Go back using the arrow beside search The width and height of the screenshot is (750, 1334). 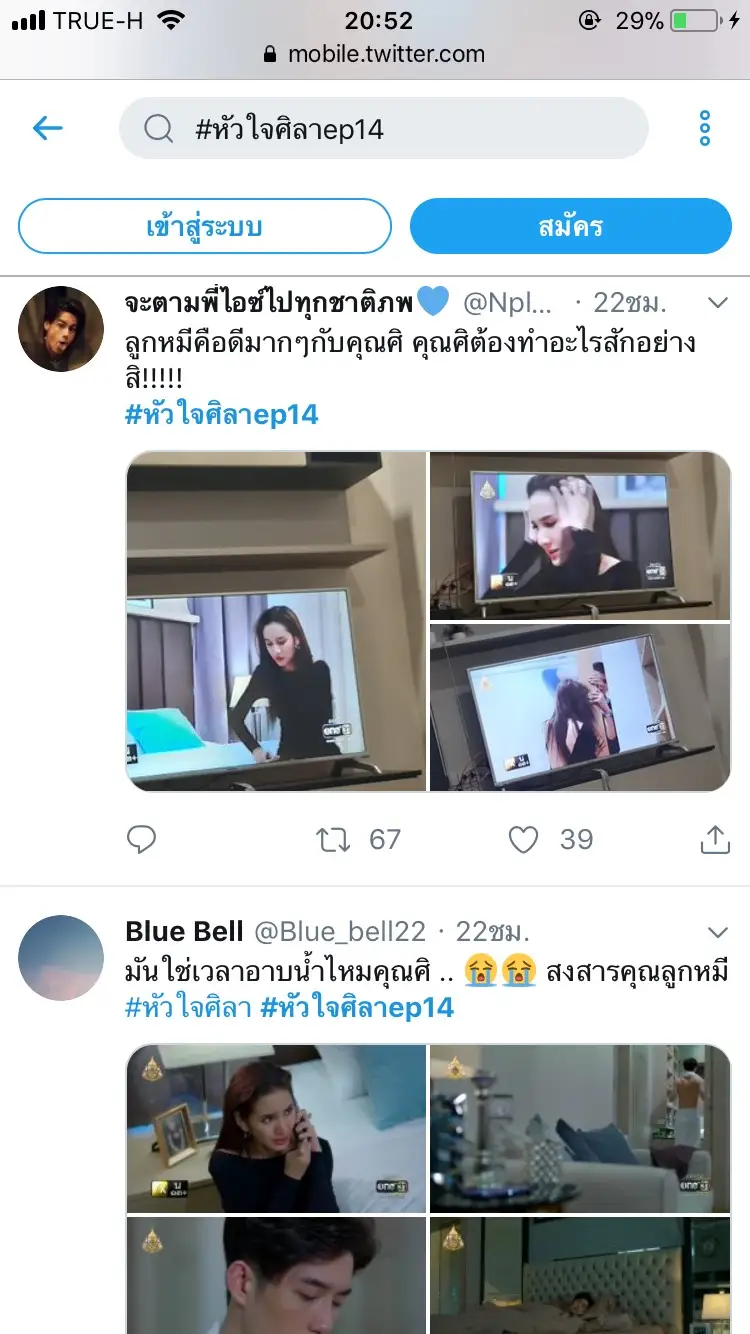[47, 128]
